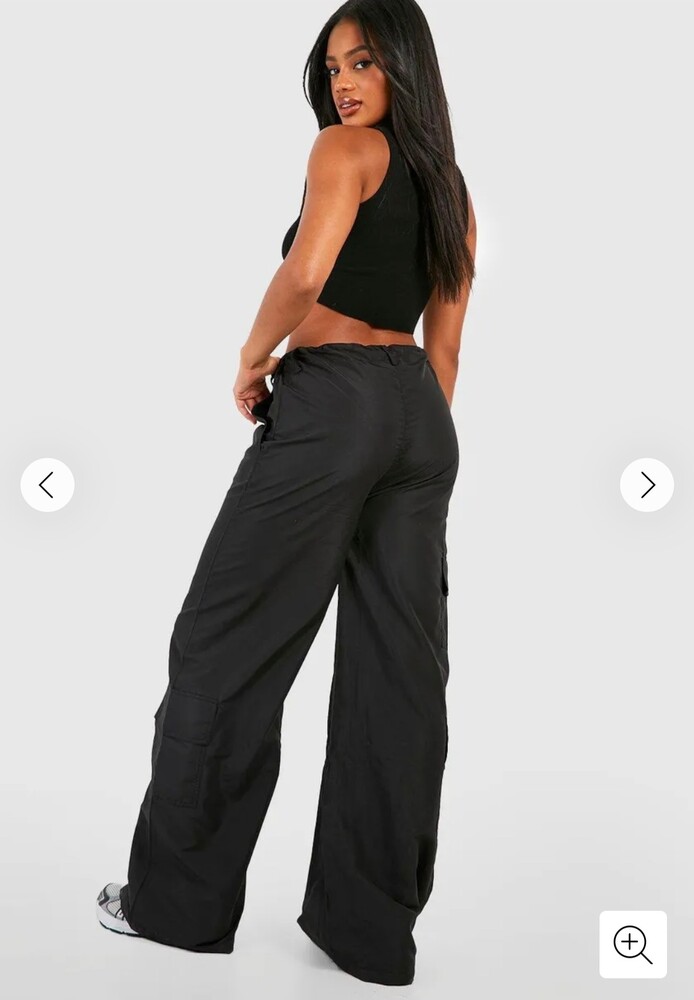This screenshot has width=694, height=1000.
Task: Show the next product image
Action: coord(646,485)
